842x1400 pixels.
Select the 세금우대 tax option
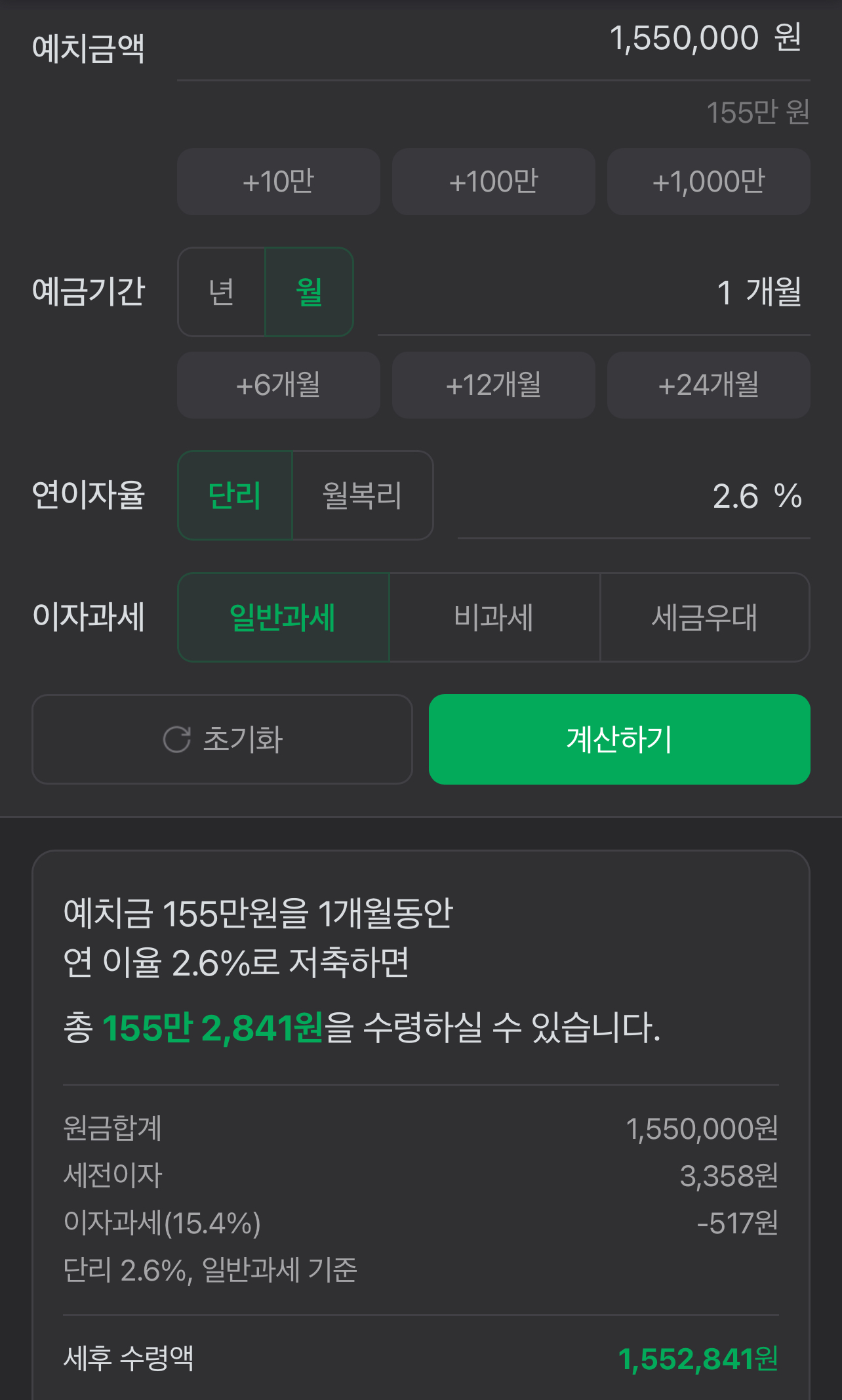point(704,617)
